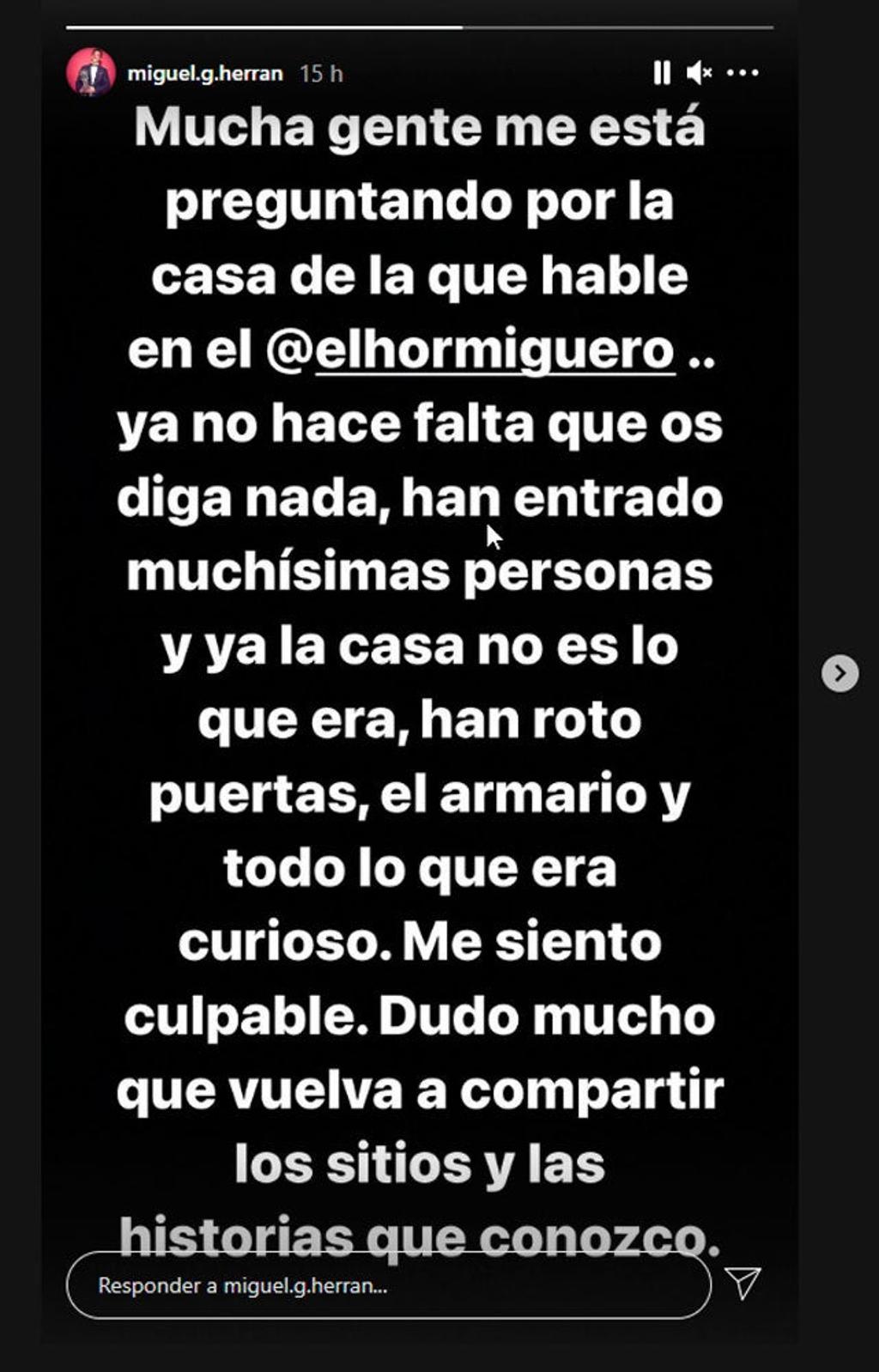Open the profile via the avatar thumbnail

pos(90,72)
